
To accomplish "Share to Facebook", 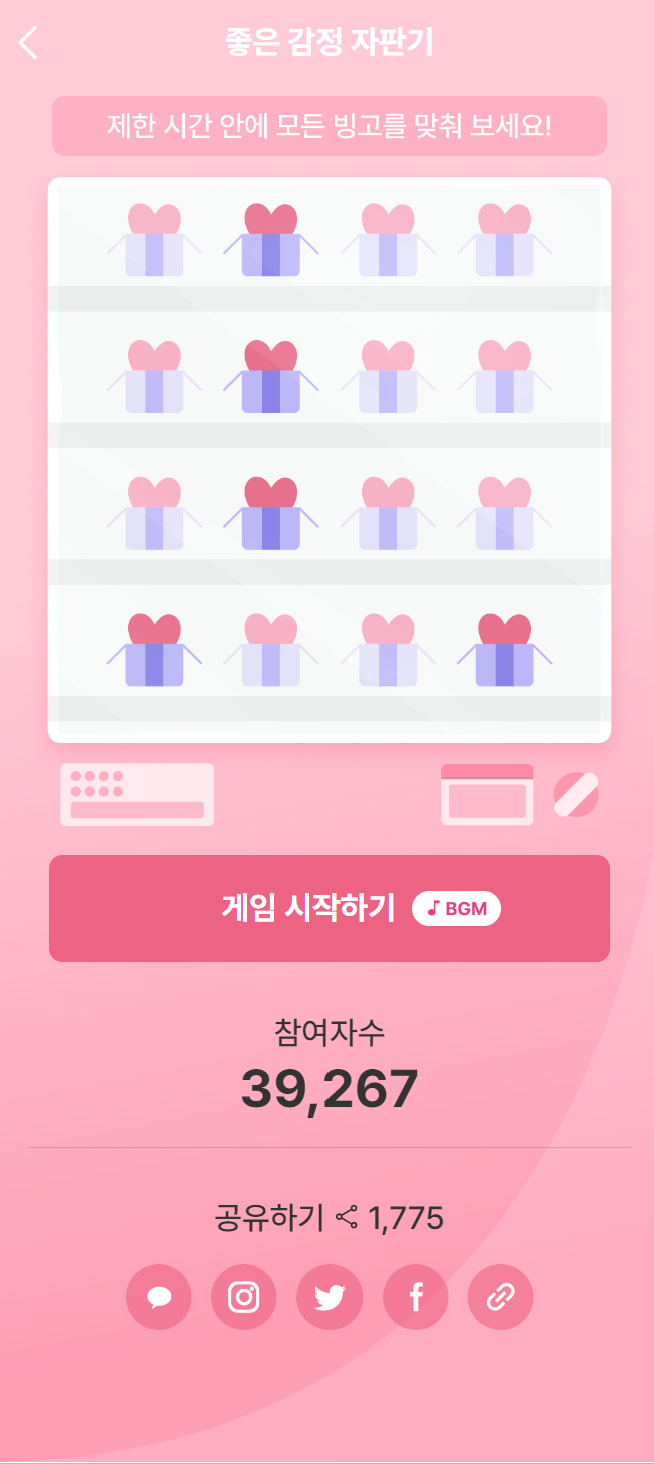I will [415, 1297].
